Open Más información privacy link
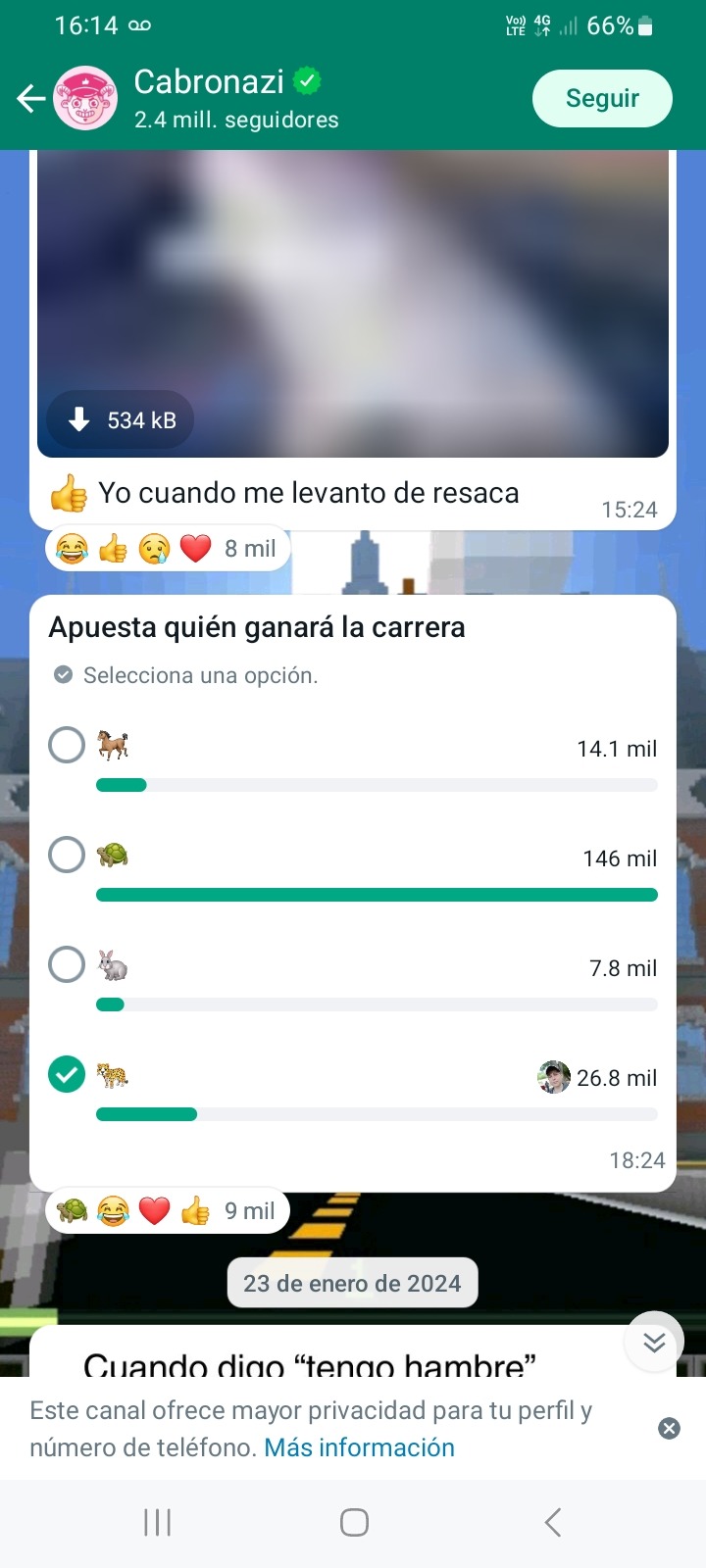This screenshot has width=706, height=1568. 358,1447
